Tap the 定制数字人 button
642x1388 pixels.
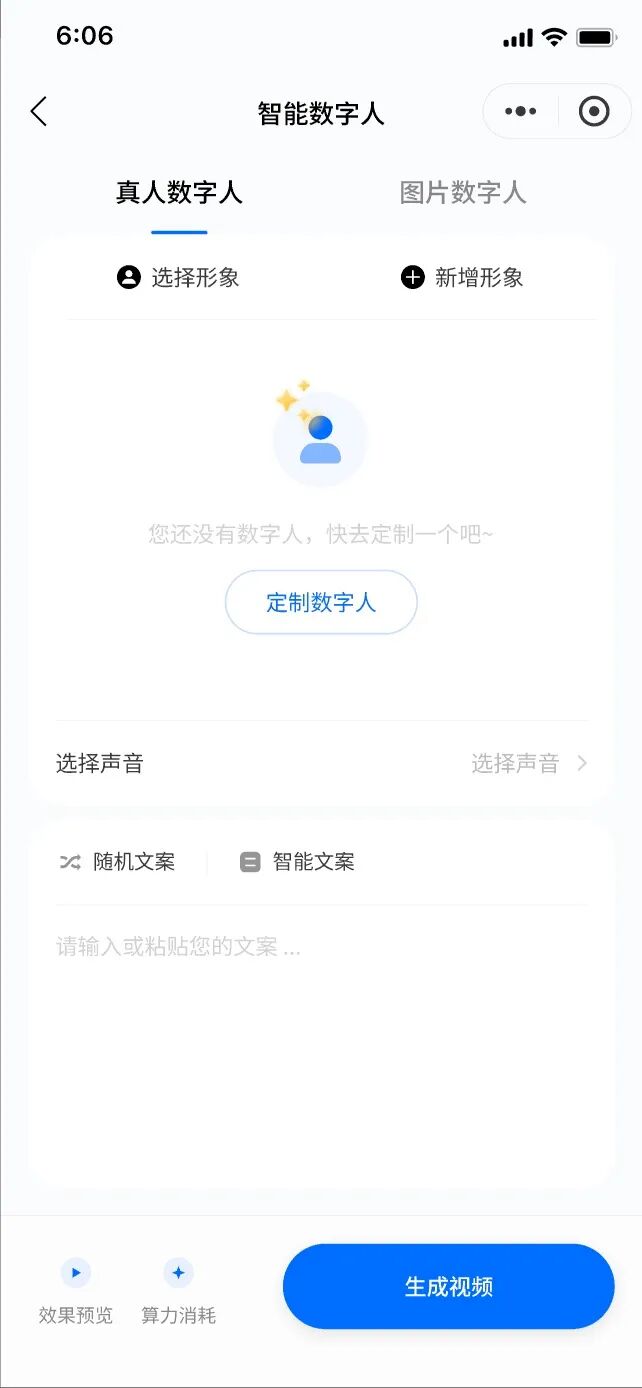321,602
